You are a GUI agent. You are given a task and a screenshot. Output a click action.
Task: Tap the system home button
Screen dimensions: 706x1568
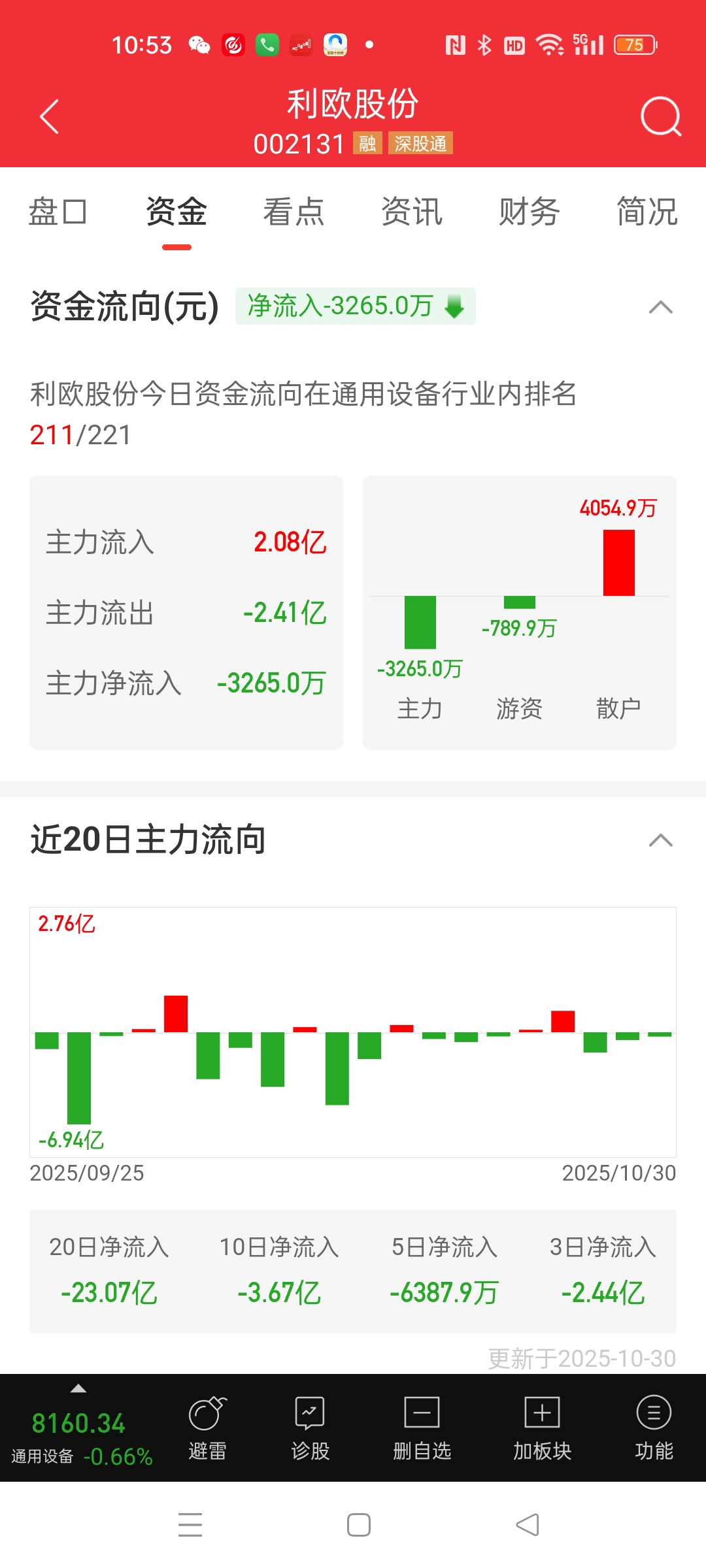[358, 1525]
